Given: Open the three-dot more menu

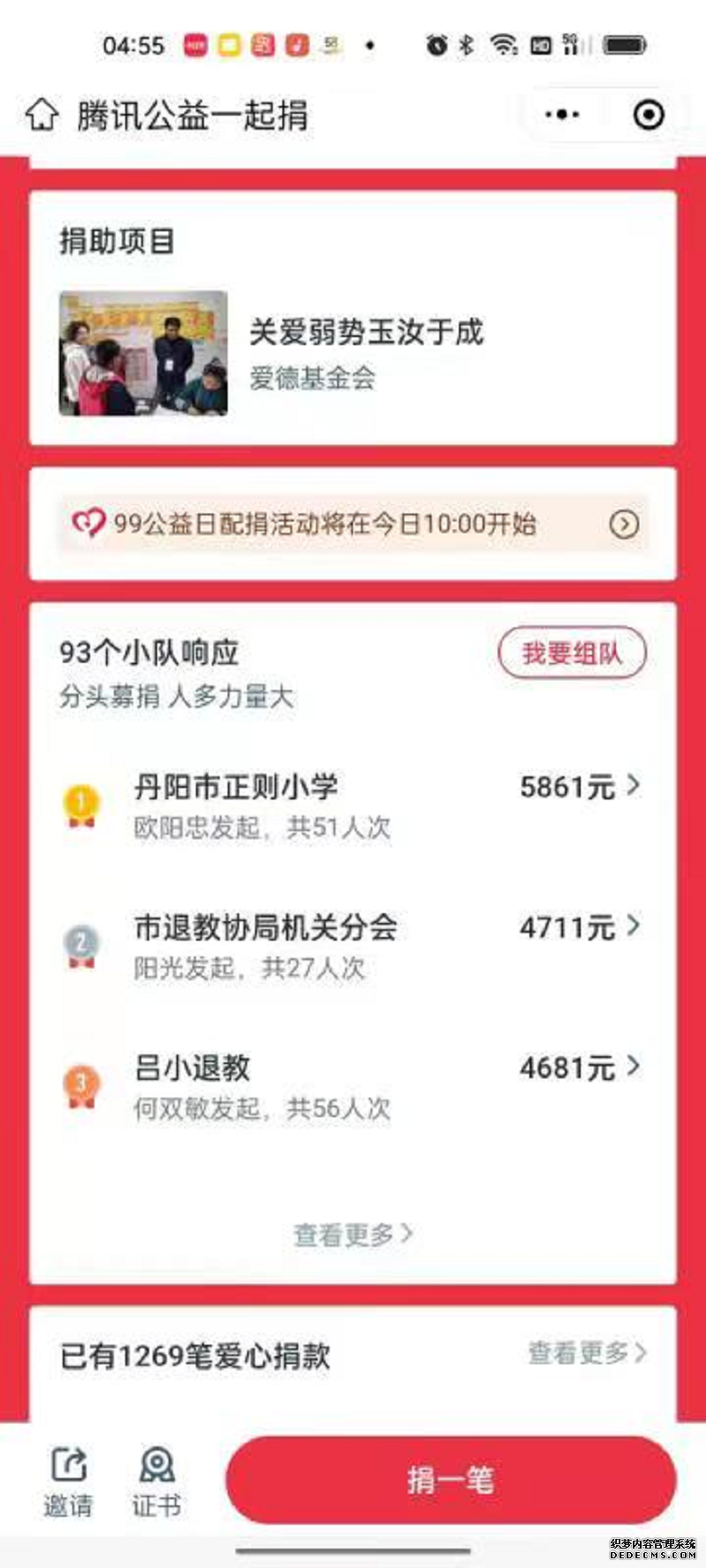Looking at the screenshot, I should point(562,115).
